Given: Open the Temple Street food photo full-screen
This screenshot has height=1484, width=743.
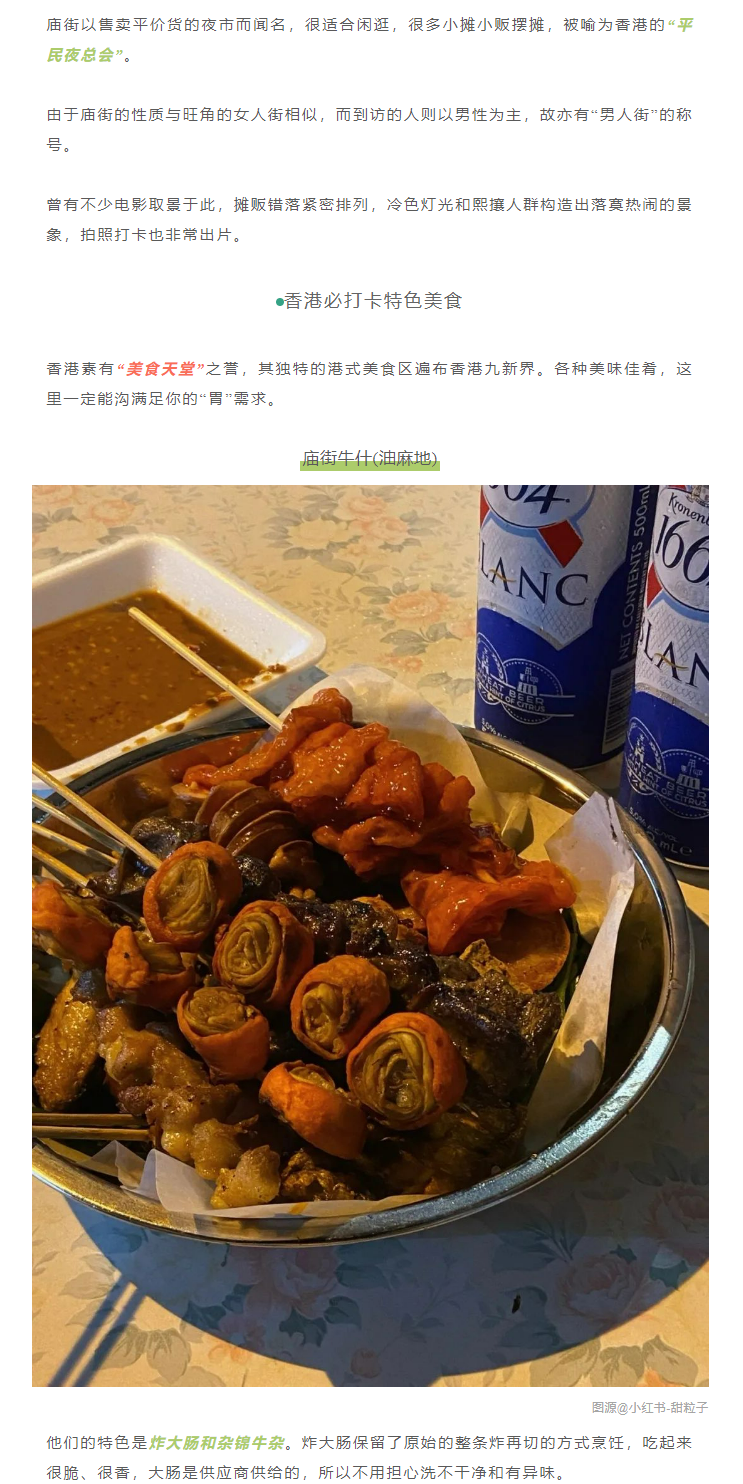Looking at the screenshot, I should point(370,935).
